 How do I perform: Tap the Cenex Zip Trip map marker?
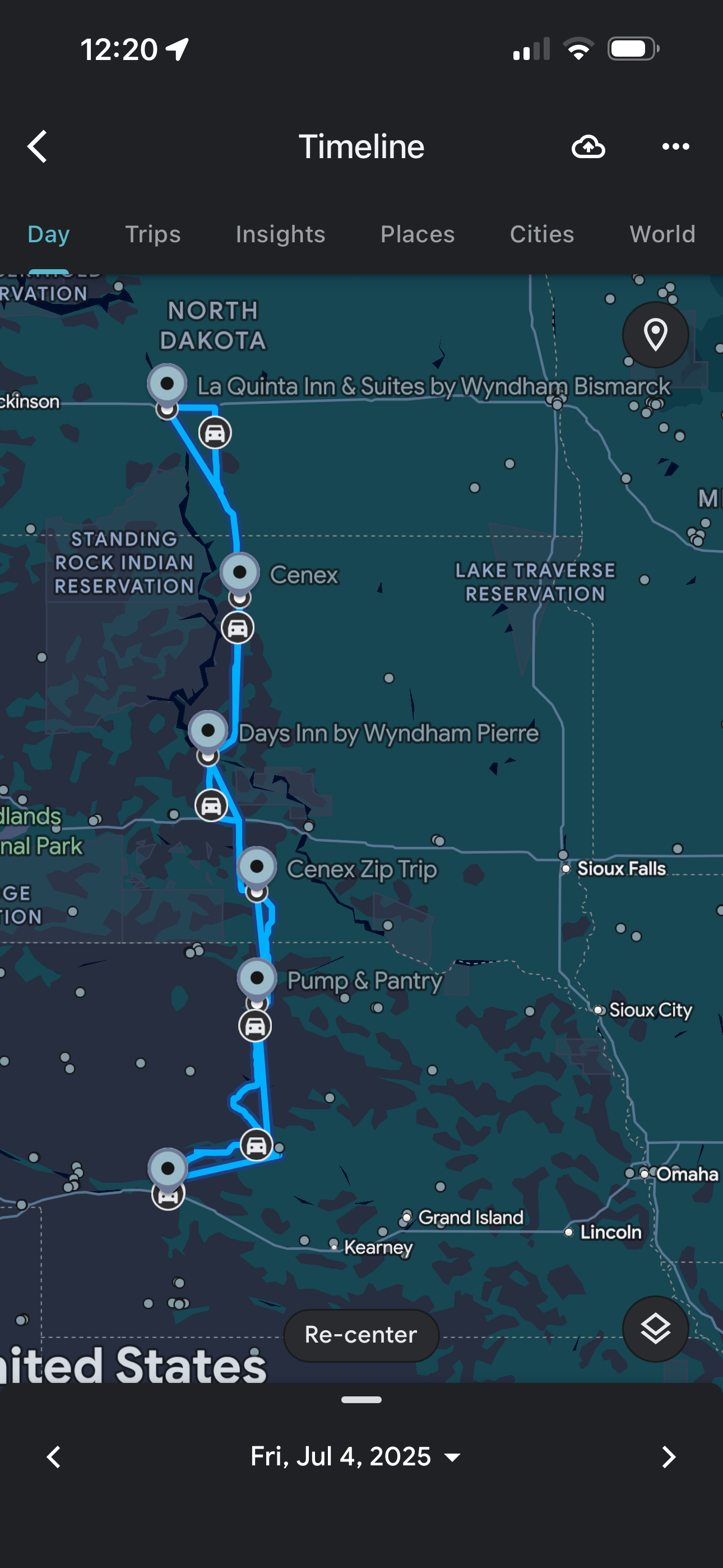tap(257, 866)
